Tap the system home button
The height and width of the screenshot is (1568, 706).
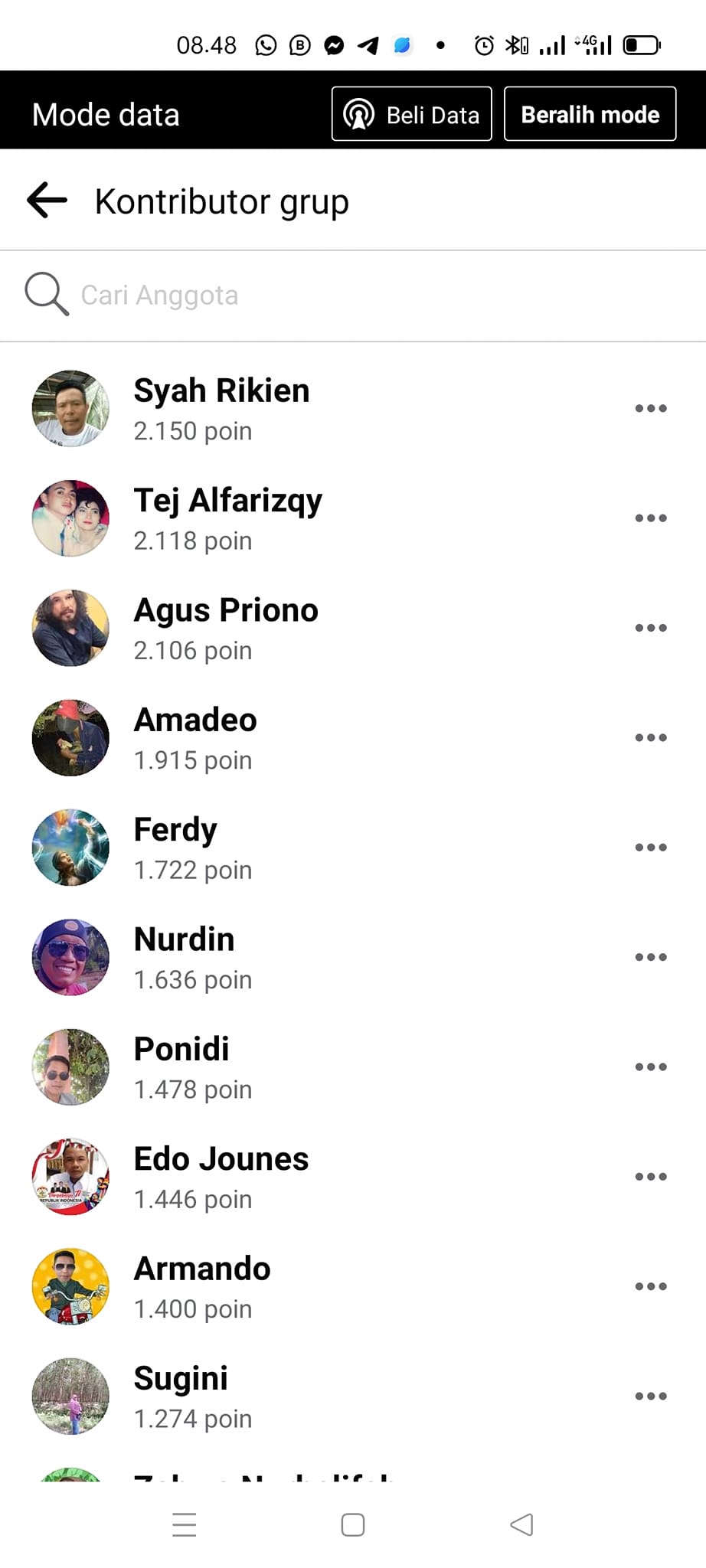tap(353, 1524)
